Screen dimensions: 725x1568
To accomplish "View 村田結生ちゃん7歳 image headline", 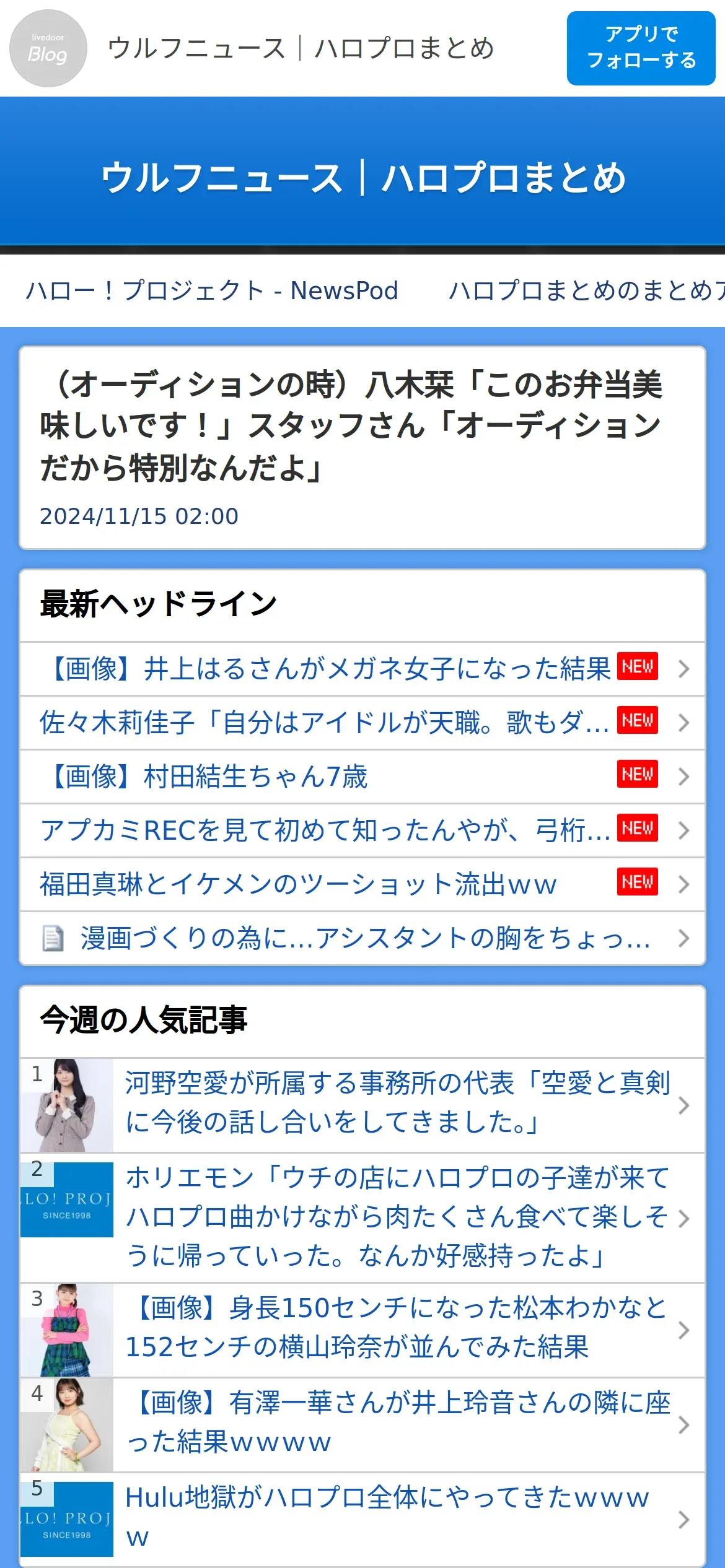I will pyautogui.click(x=362, y=777).
